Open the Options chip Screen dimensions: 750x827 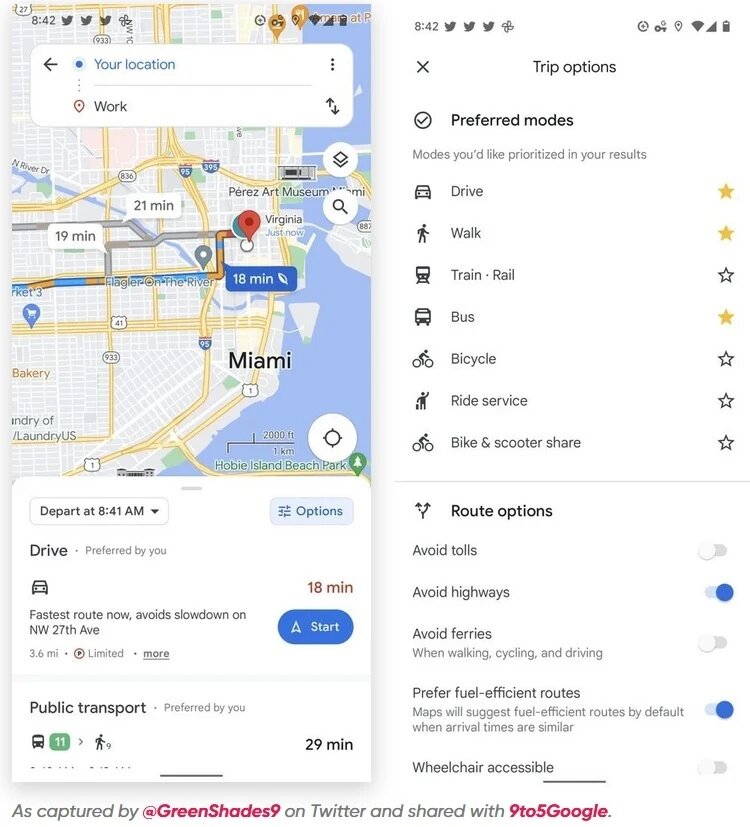311,511
